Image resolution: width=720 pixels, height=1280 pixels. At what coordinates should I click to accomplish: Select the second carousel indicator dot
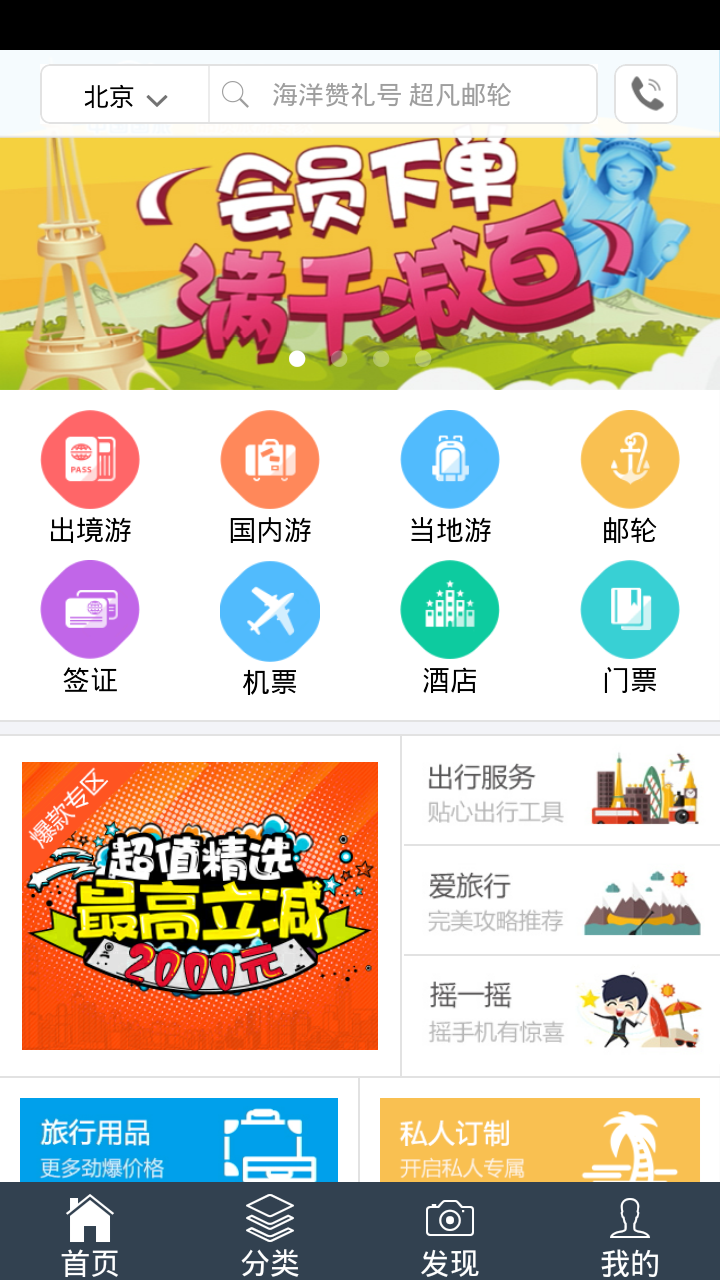coord(340,358)
